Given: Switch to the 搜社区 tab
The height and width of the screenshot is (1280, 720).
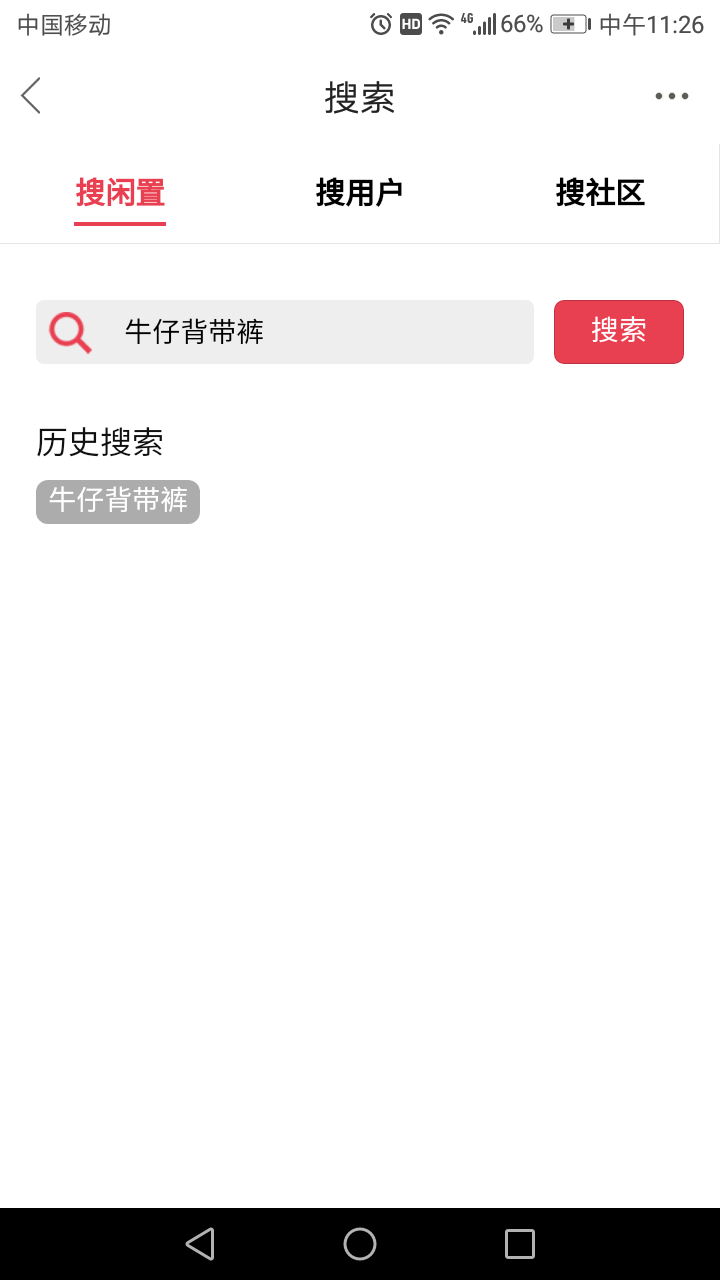Looking at the screenshot, I should 600,192.
